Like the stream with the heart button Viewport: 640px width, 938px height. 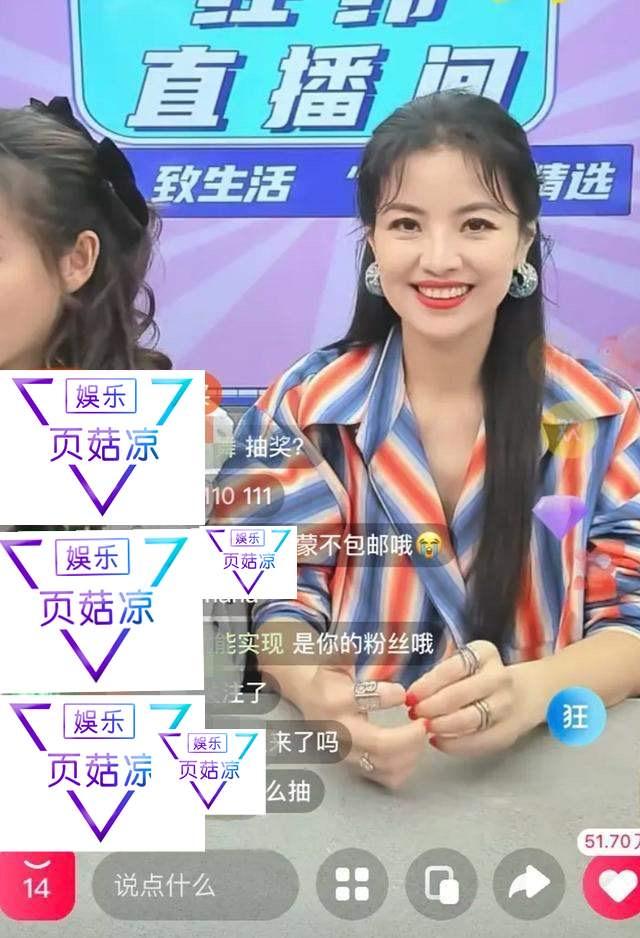click(614, 886)
